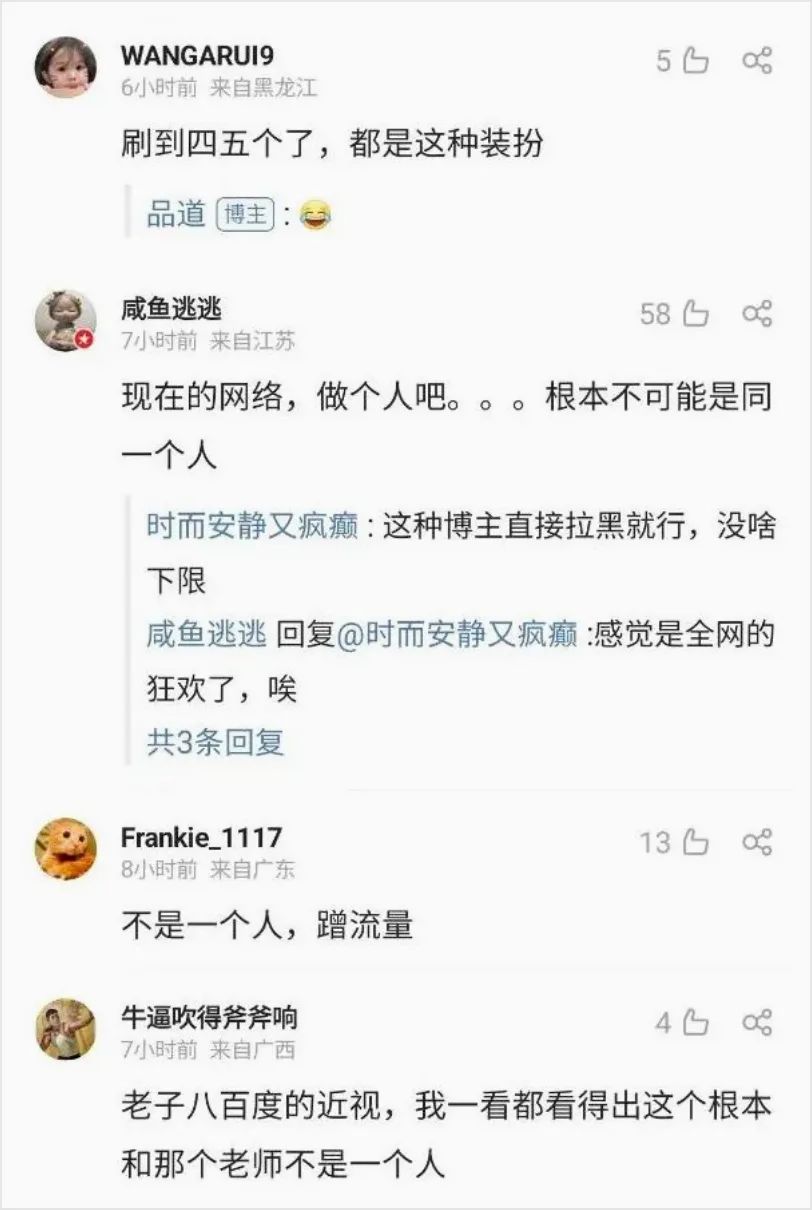
Task: Open 牛逼吹得斧斧响's profile avatar
Action: click(x=65, y=1029)
